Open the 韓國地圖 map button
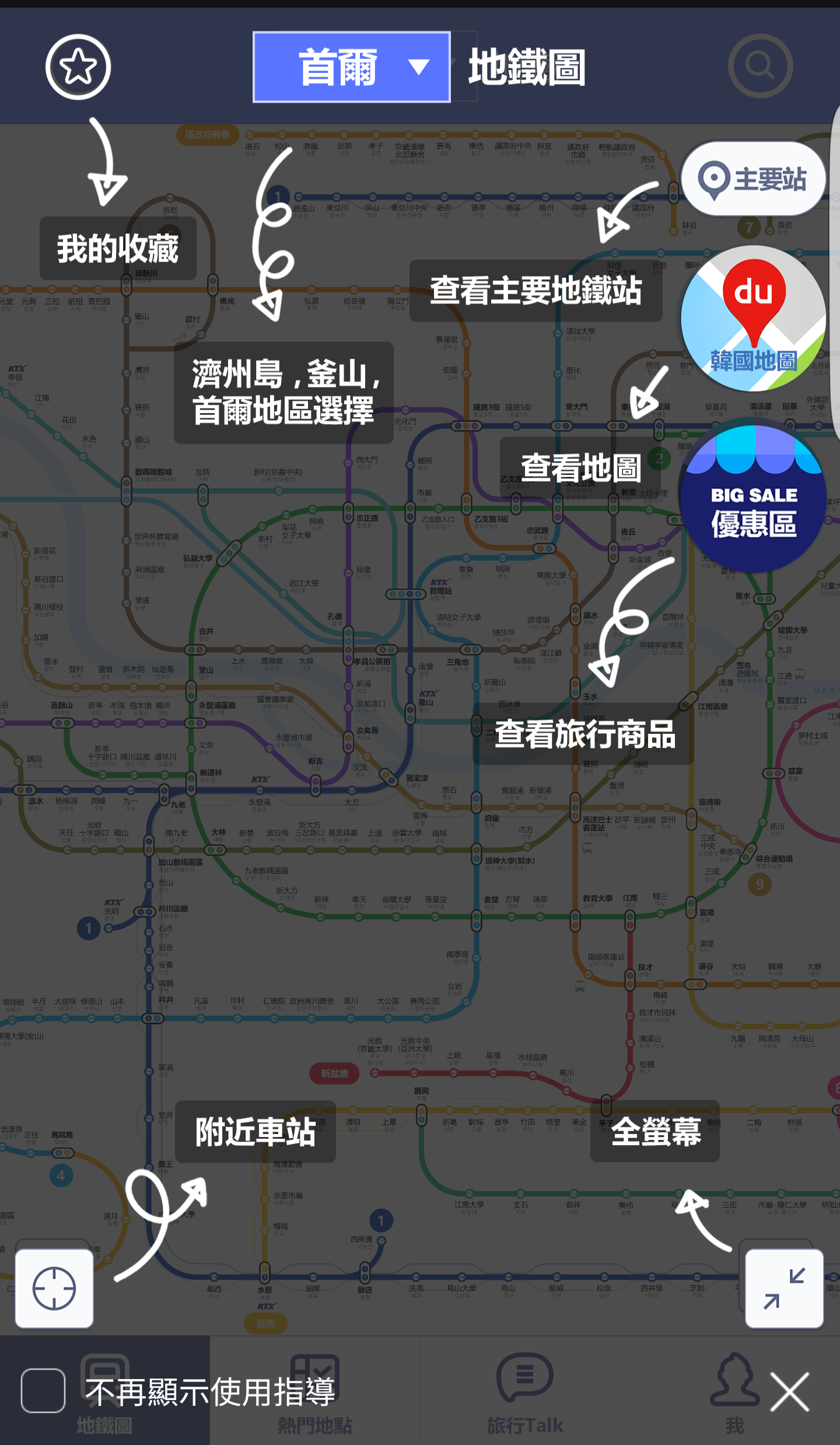 pos(753,319)
